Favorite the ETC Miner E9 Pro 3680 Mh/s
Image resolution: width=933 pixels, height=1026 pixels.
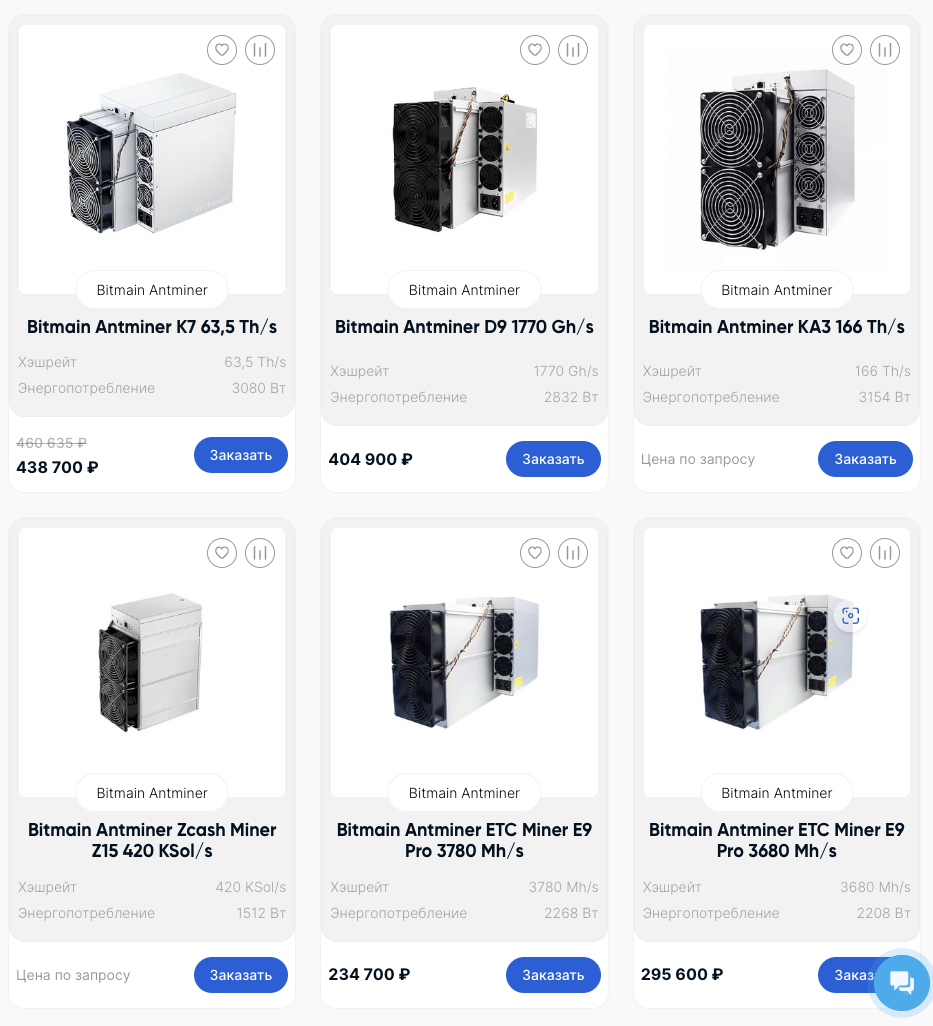click(847, 553)
